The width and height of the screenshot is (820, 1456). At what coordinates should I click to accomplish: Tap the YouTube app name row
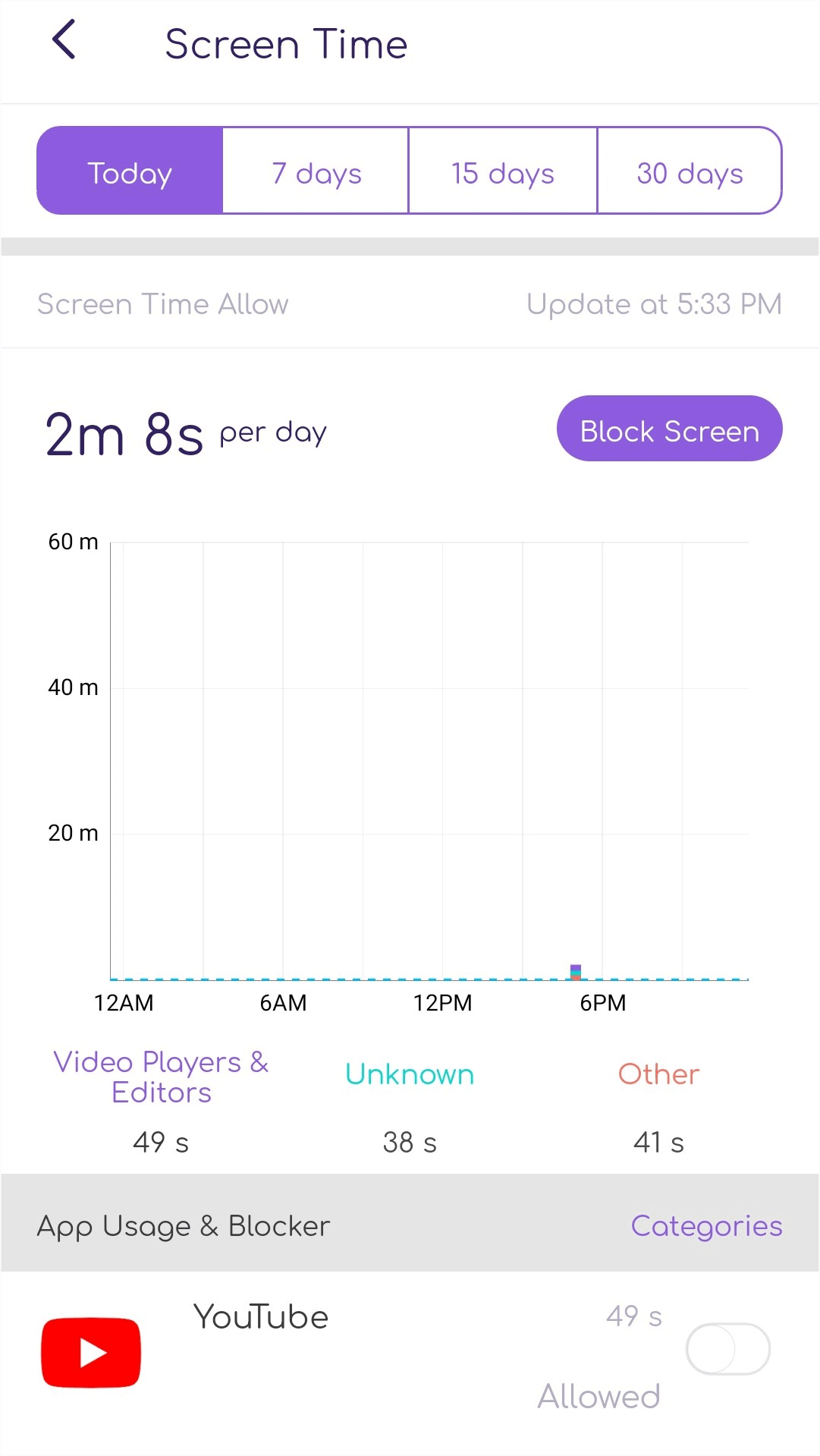click(261, 1316)
